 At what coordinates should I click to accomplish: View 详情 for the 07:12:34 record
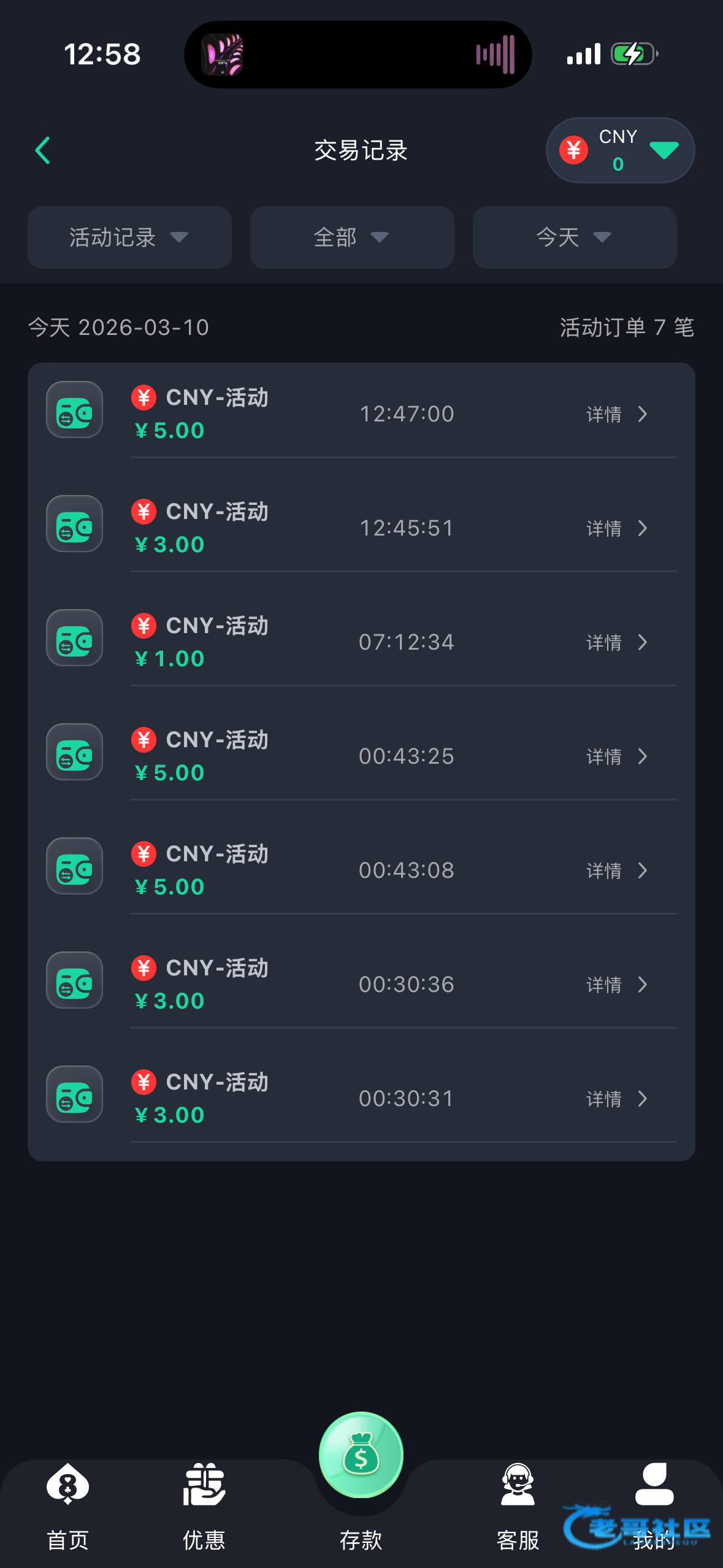tap(616, 642)
